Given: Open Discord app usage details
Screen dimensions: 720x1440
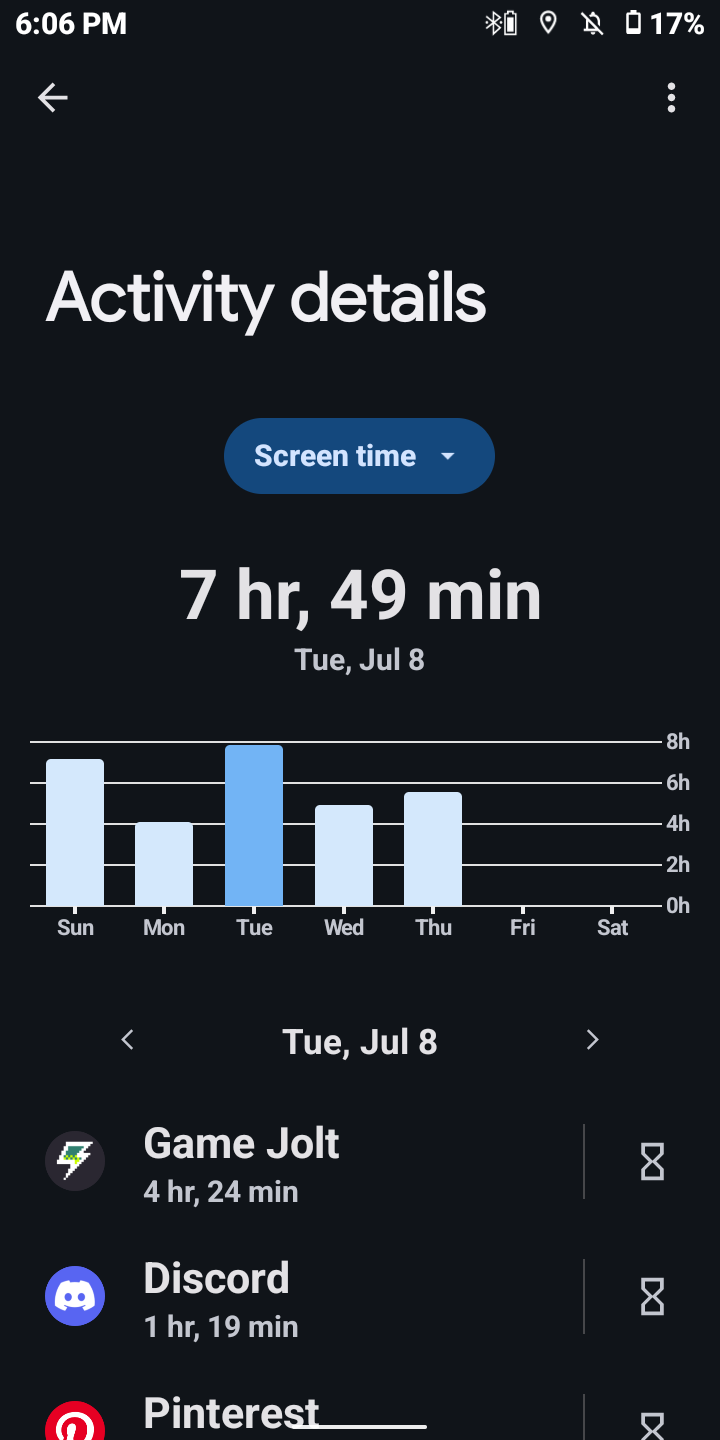Looking at the screenshot, I should tap(300, 1296).
